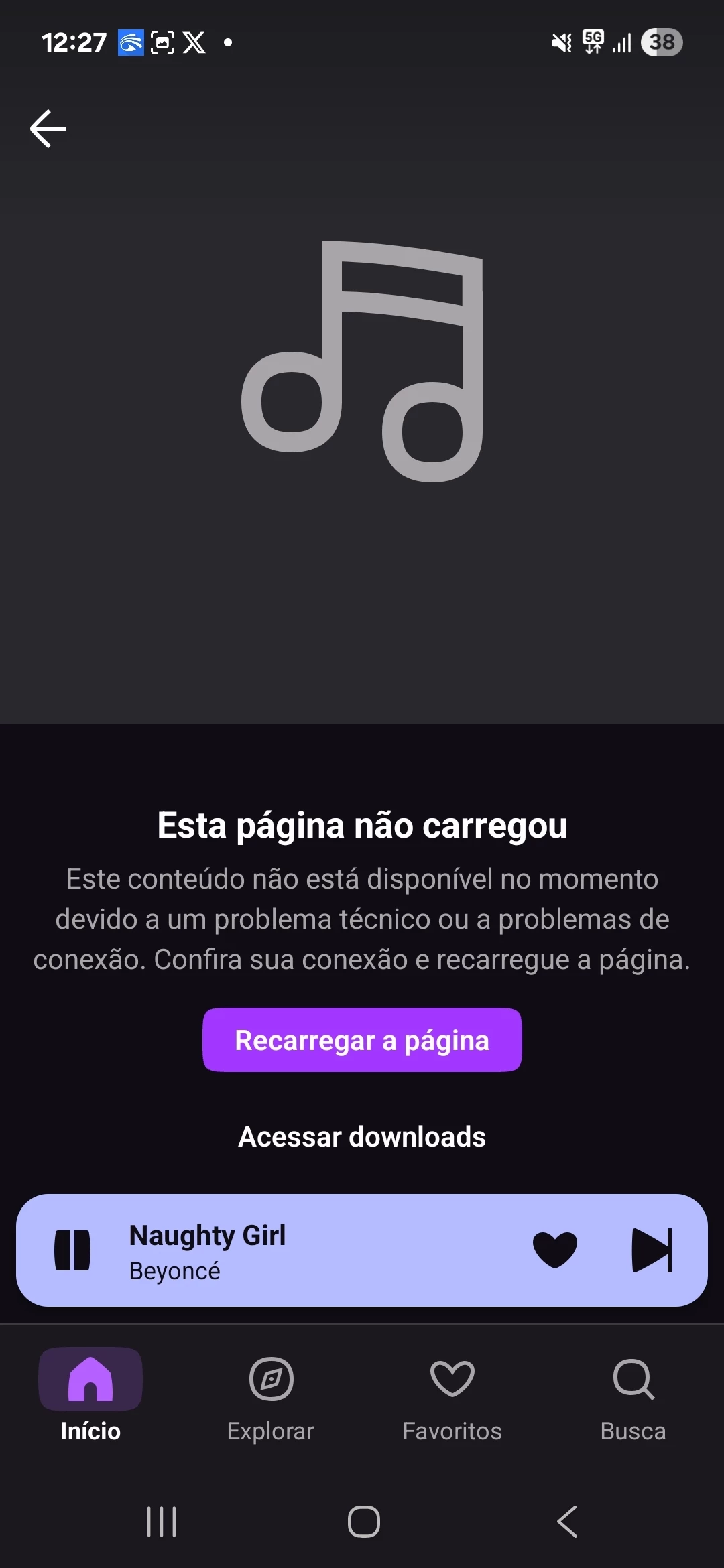Open the Favoritos tab
The width and height of the screenshot is (724, 1568).
452,1395
